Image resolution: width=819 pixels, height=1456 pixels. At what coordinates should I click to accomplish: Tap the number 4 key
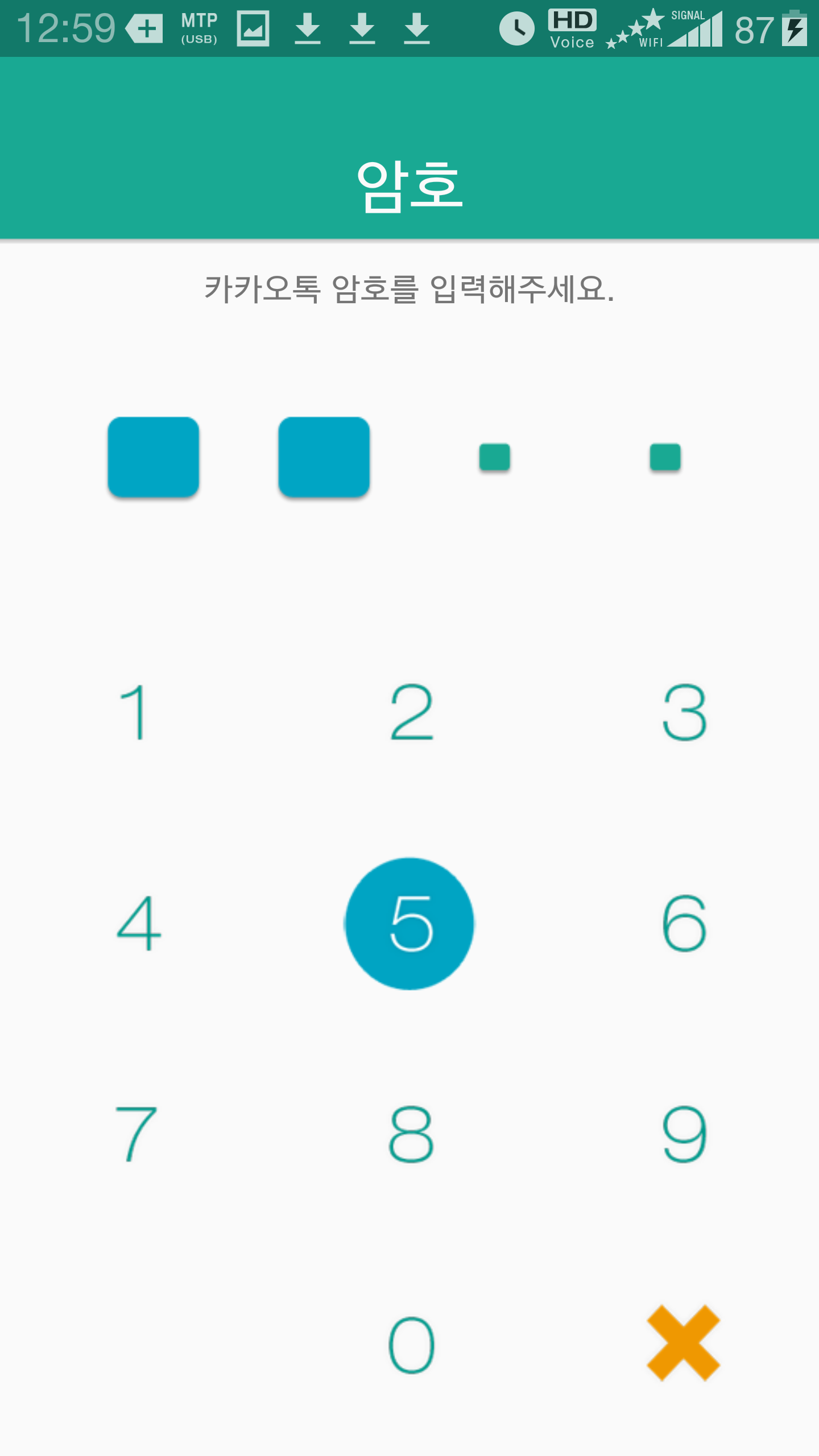[x=138, y=923]
